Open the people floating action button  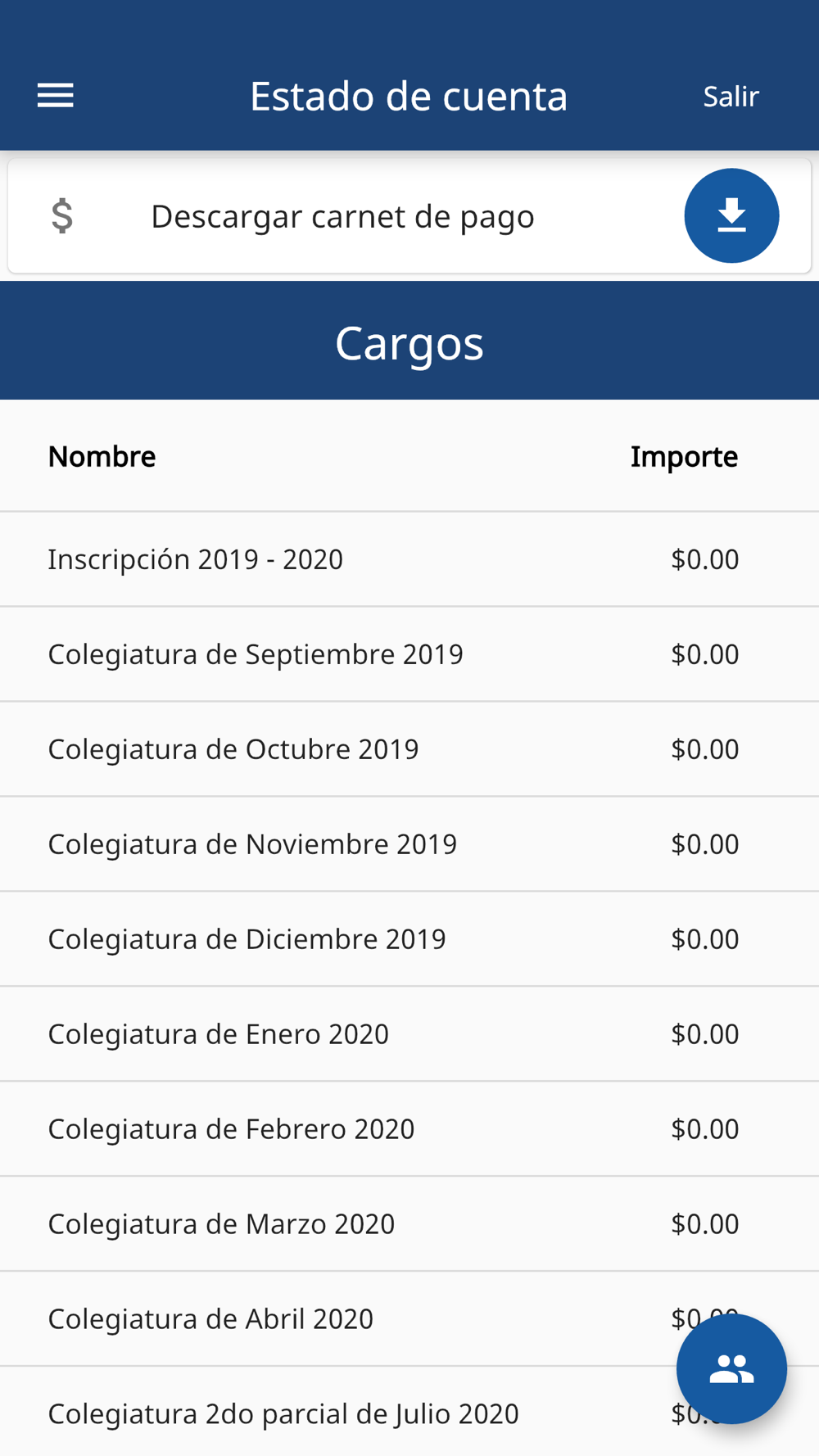click(x=731, y=1368)
